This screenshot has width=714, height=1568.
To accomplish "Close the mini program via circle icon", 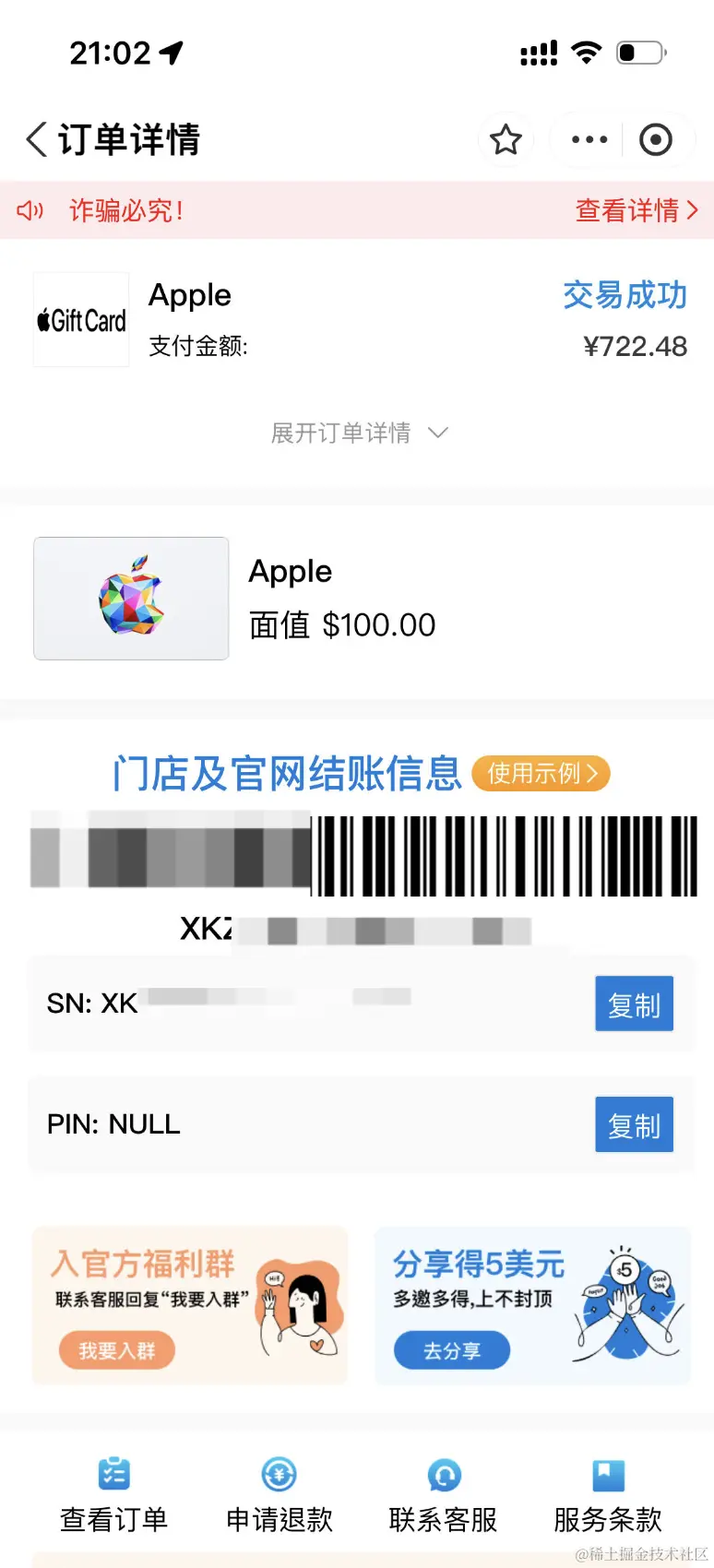I will tap(656, 140).
